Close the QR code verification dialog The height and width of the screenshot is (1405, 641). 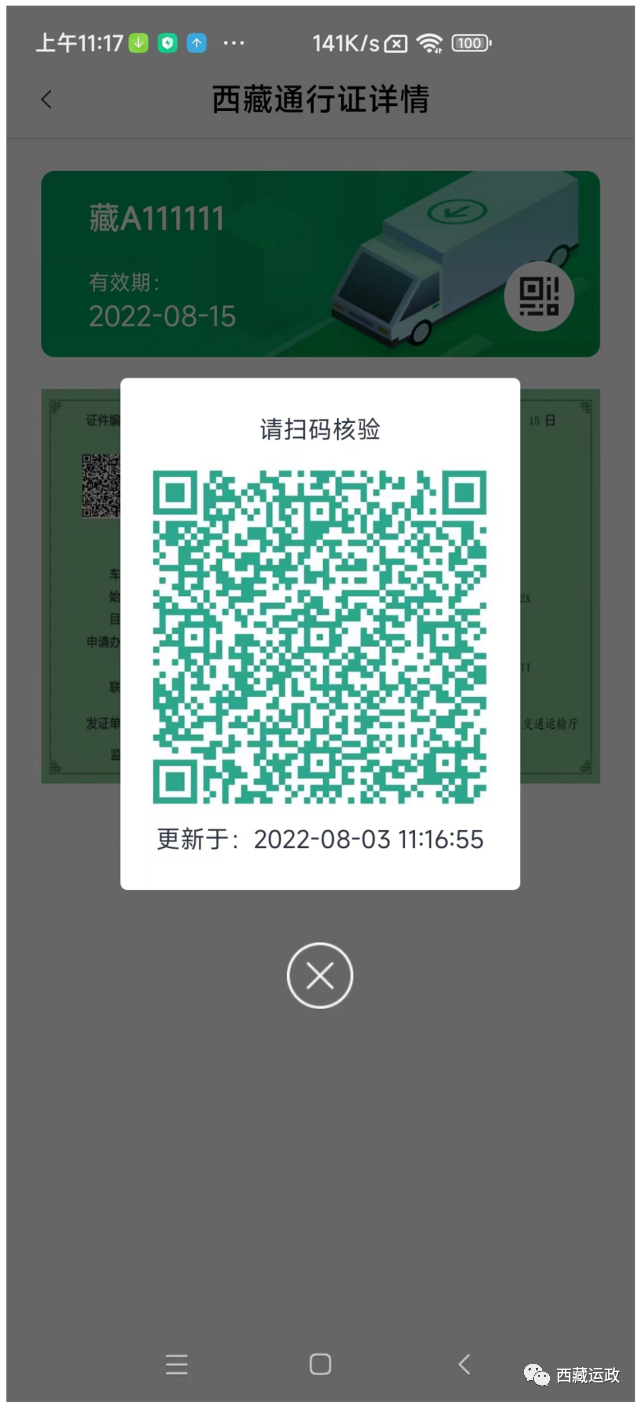coord(320,975)
